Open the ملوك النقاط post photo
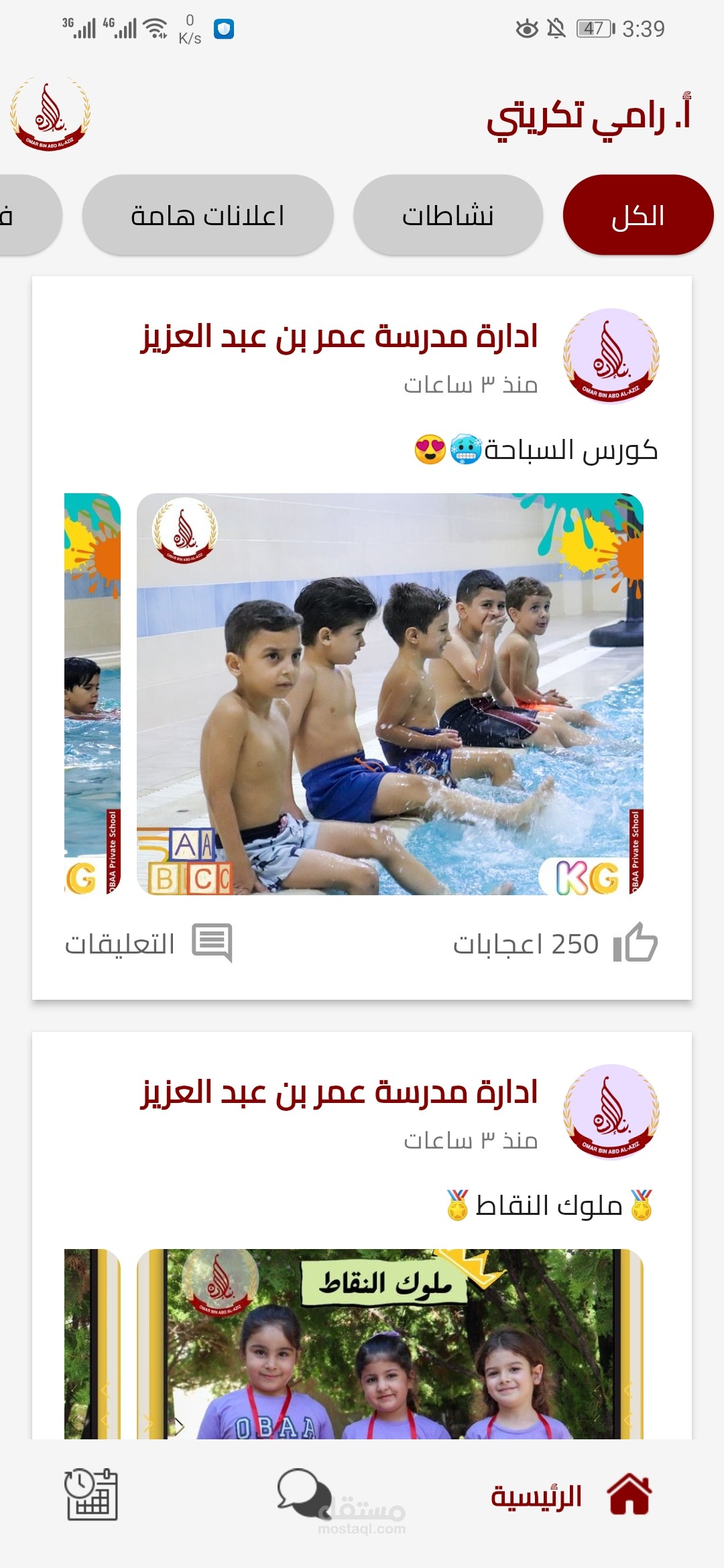 [390, 1344]
